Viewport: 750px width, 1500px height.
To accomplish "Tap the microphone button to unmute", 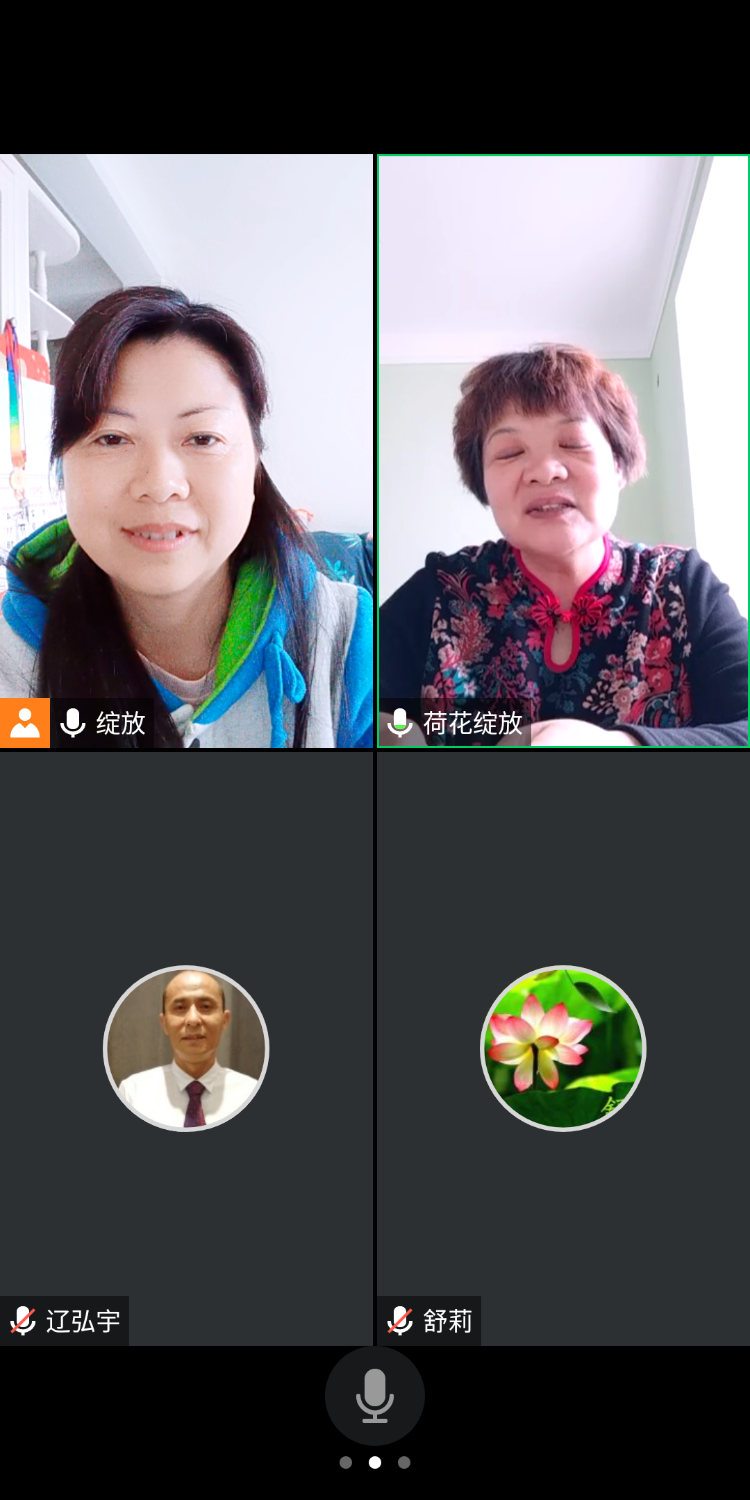I will click(x=375, y=1396).
